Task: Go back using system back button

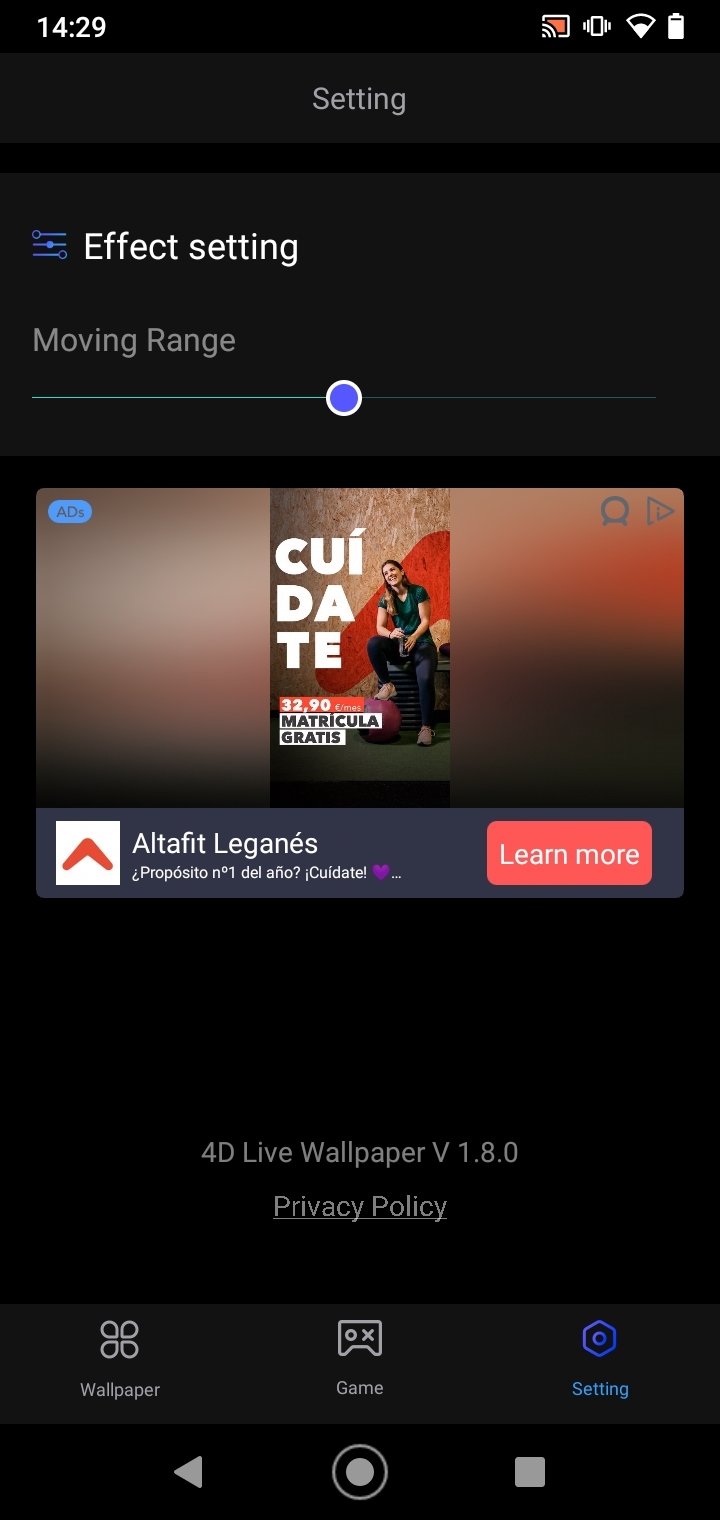Action: coord(188,1471)
